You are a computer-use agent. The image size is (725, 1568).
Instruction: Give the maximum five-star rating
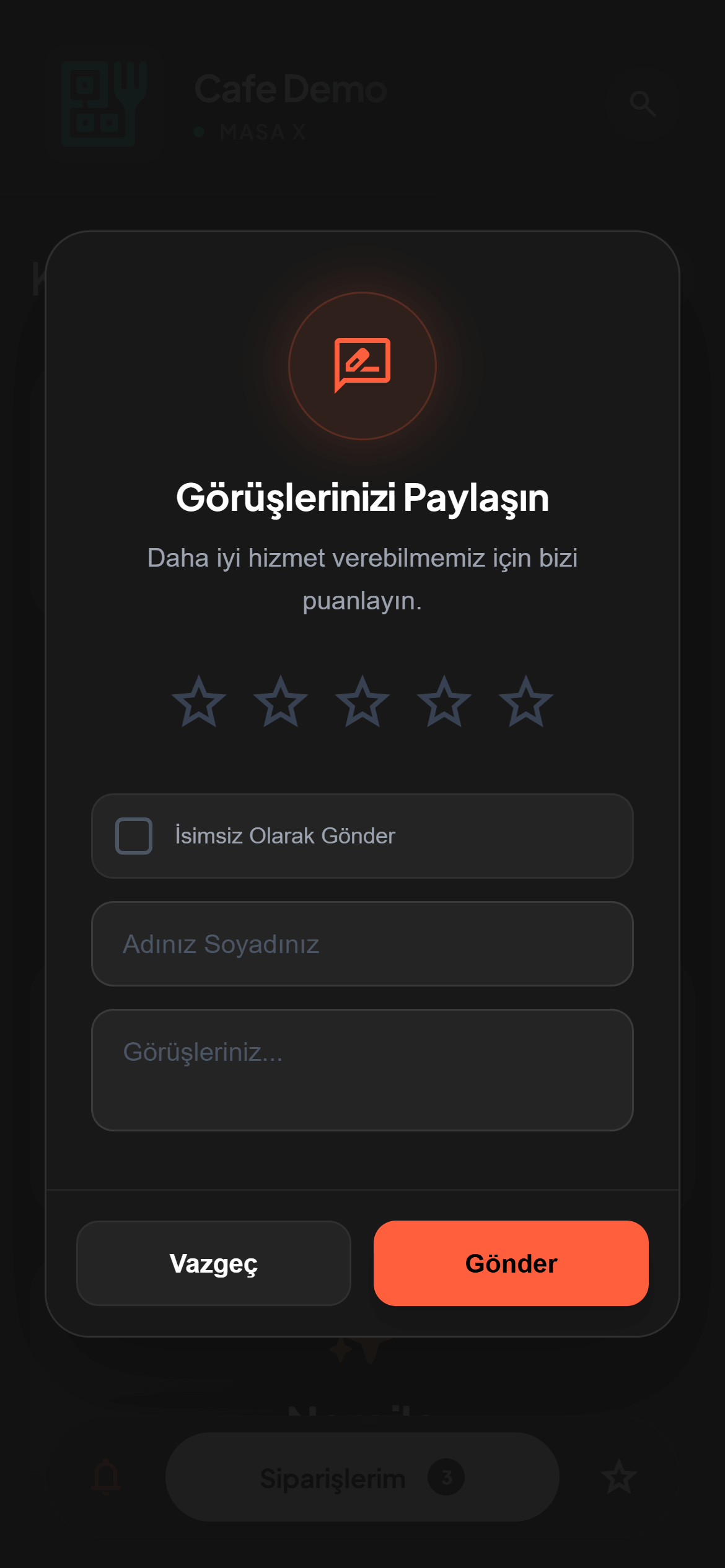tap(526, 702)
